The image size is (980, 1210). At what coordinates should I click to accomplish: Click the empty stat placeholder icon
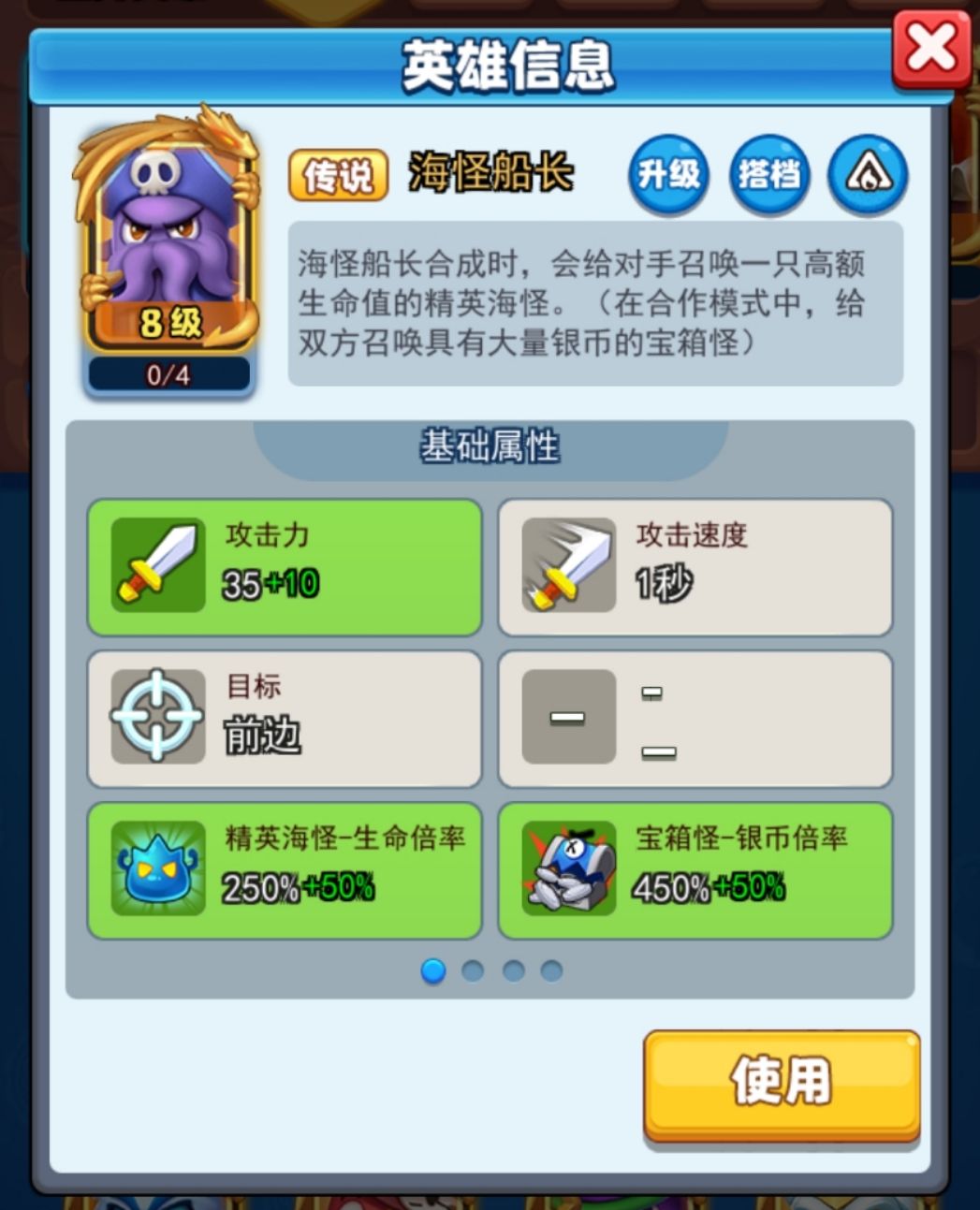(567, 716)
